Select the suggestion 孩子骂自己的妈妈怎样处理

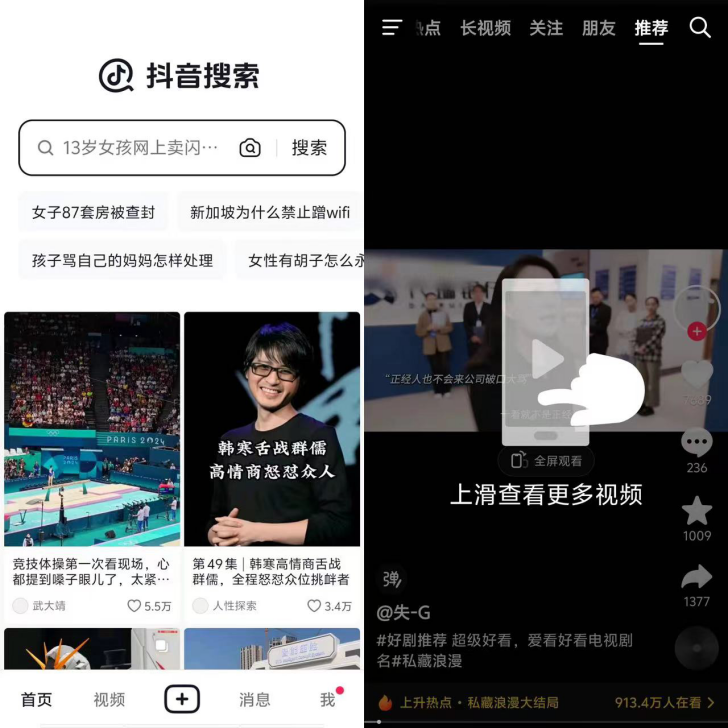tap(122, 260)
